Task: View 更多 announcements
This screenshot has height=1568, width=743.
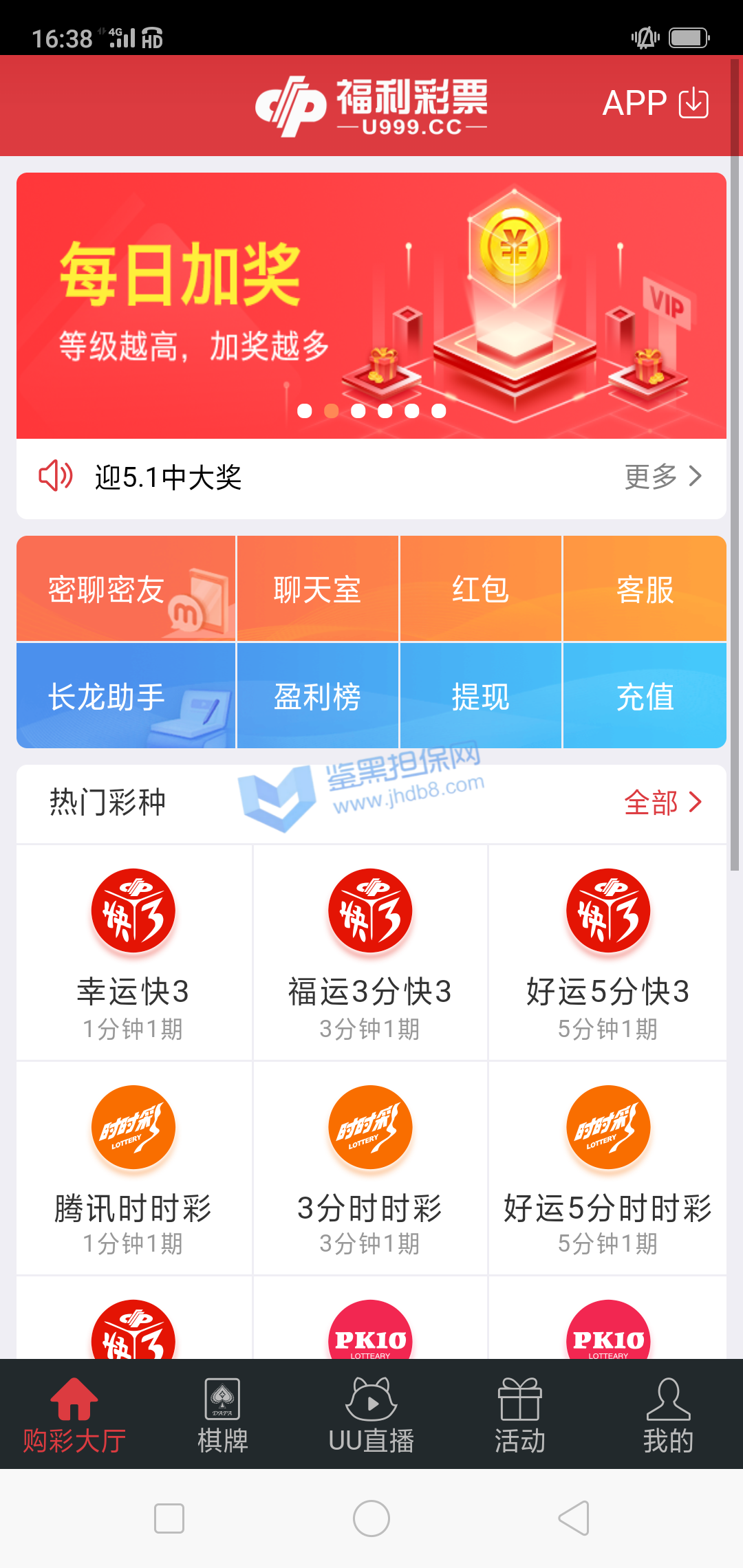Action: click(663, 477)
